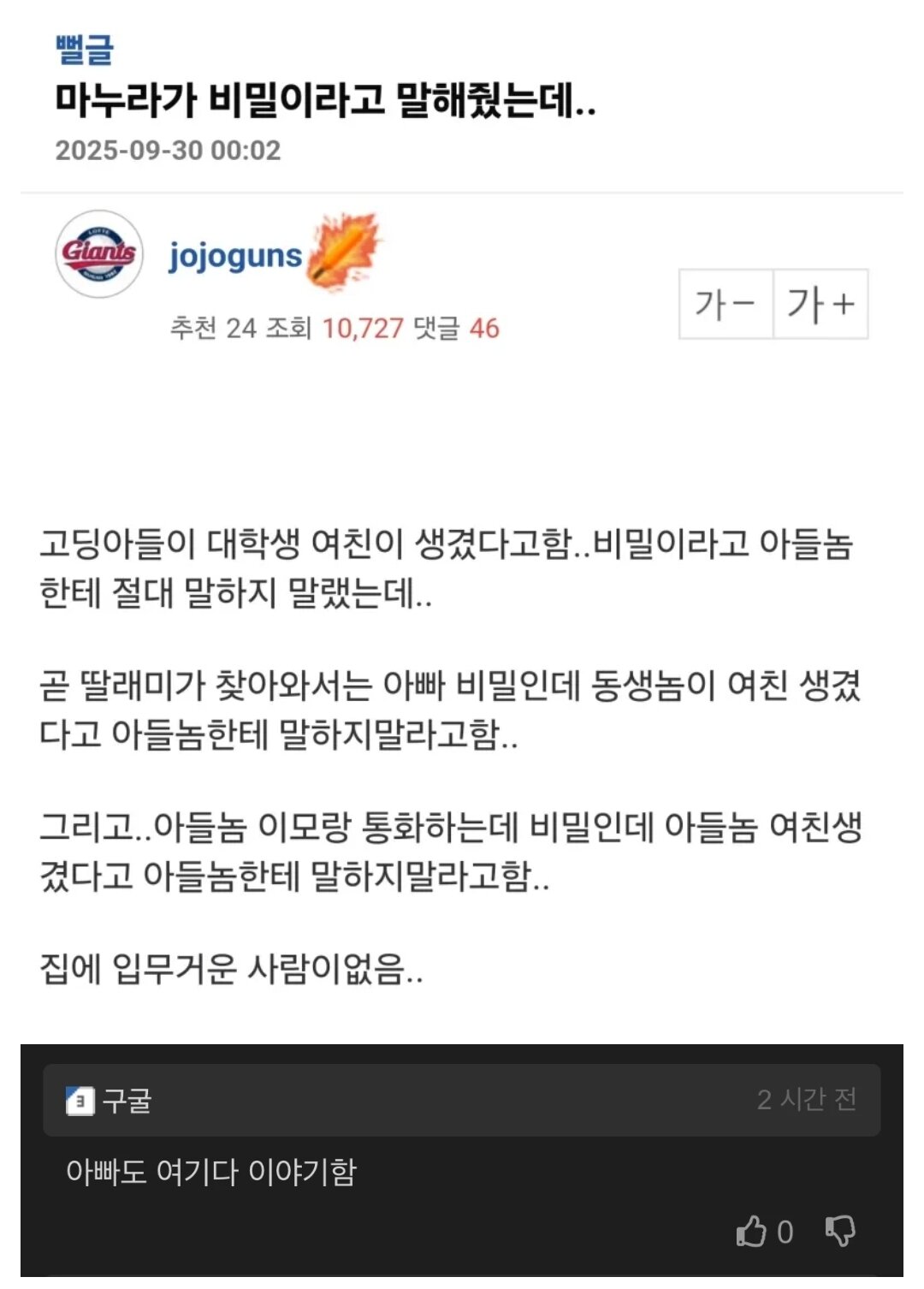The image size is (924, 1289).
Task: Like 구굴's comment with thumbs up
Action: tap(752, 1232)
